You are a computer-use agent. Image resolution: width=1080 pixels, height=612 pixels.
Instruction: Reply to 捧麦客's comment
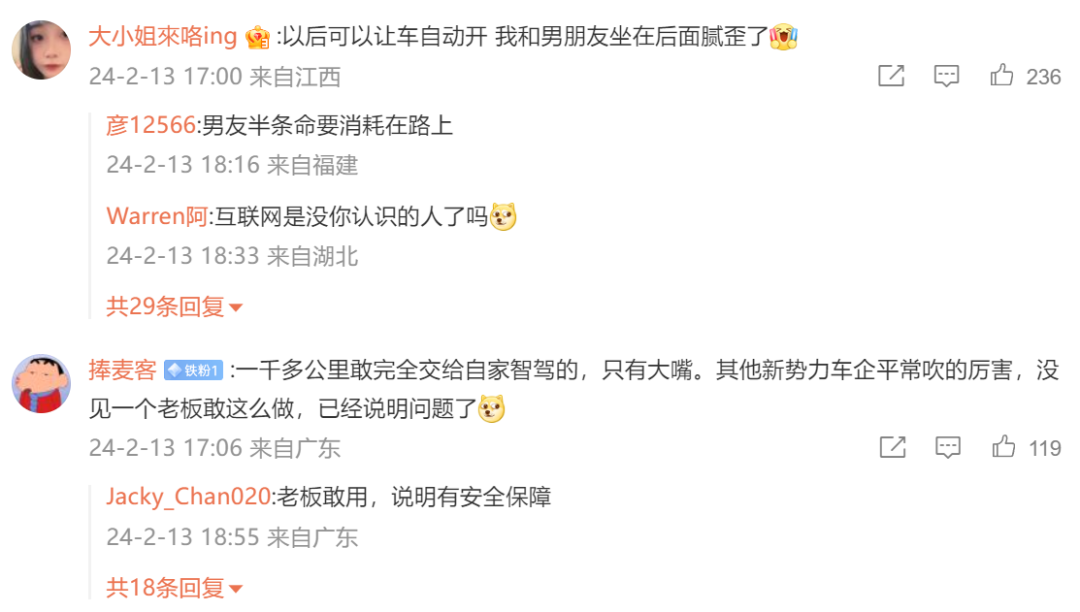[946, 448]
